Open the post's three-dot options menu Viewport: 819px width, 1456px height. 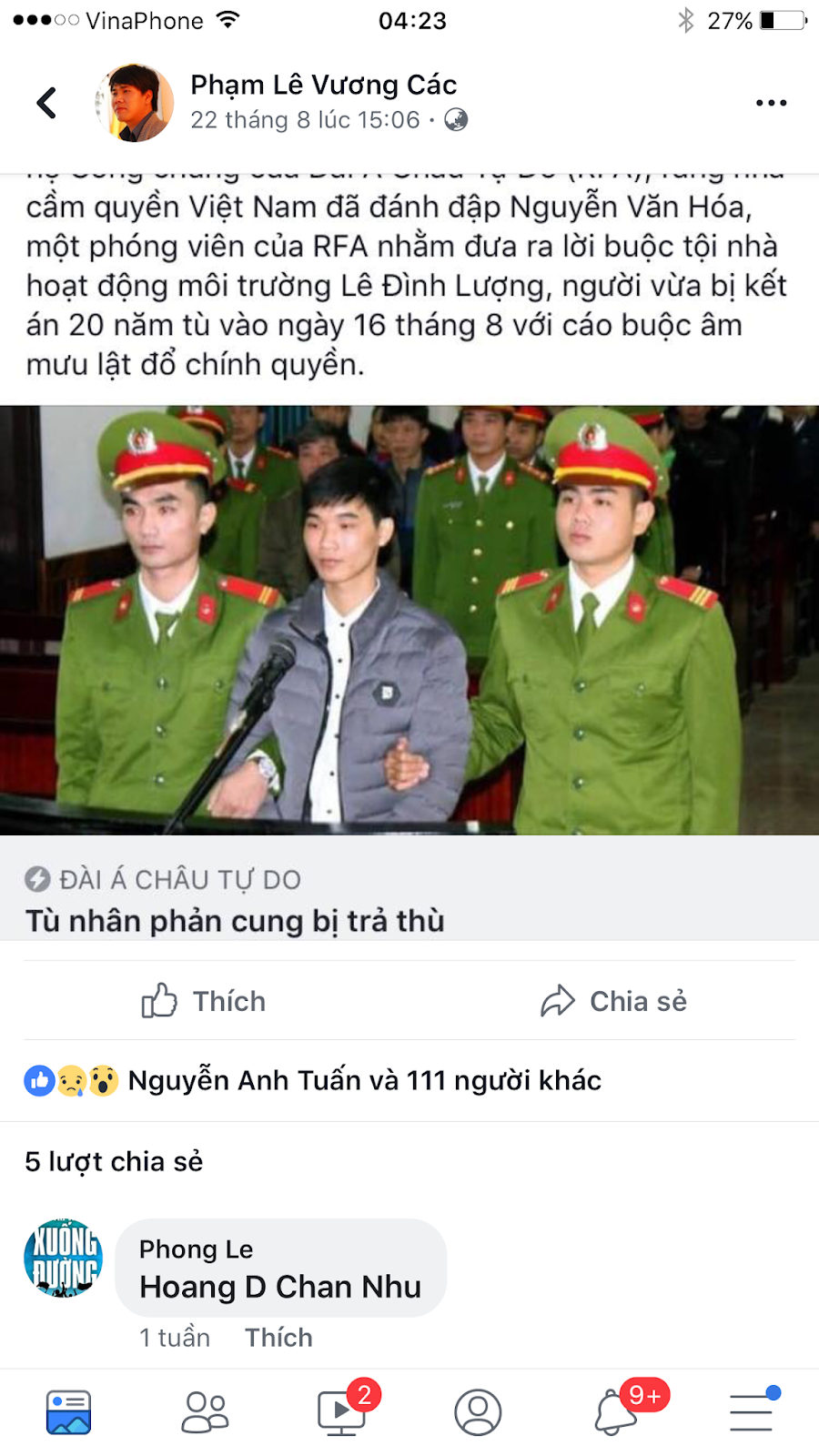[771, 103]
